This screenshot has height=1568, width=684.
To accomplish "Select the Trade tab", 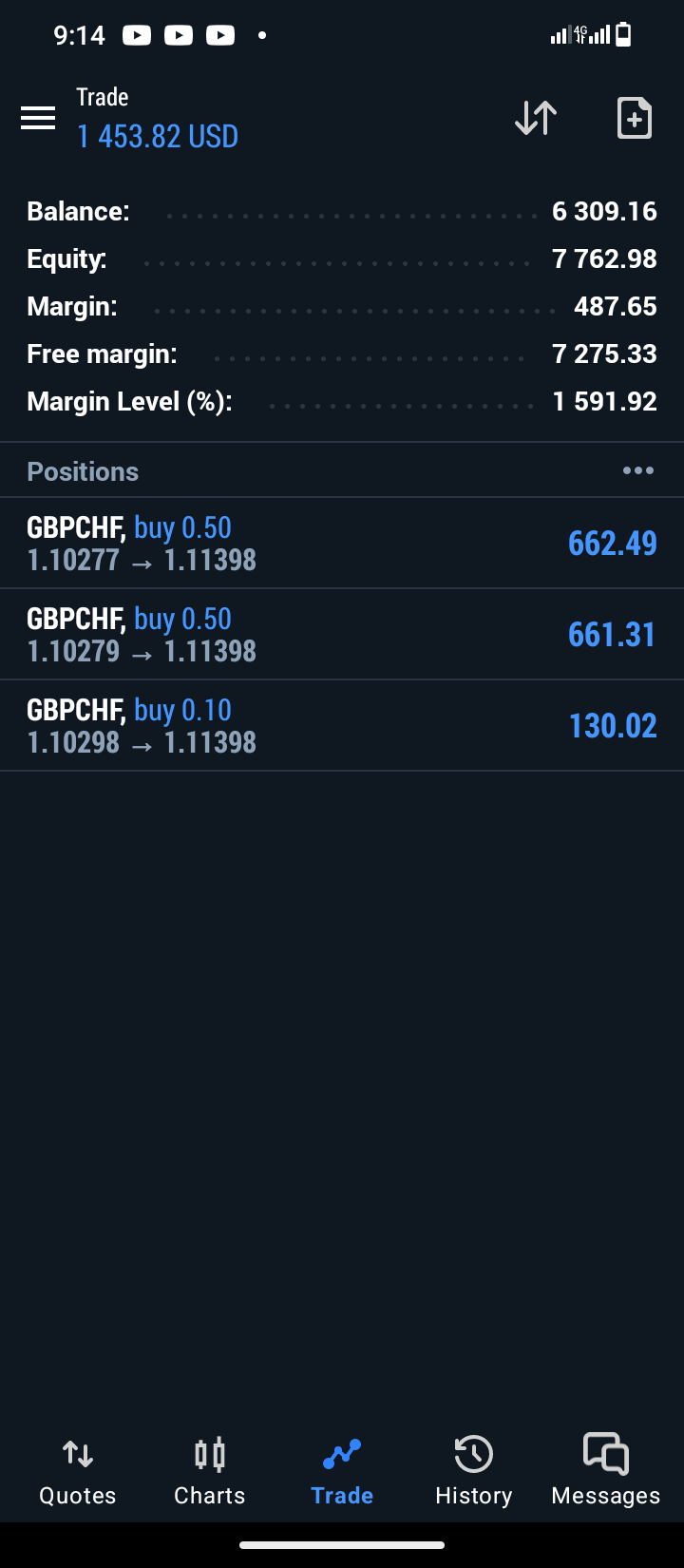I will [342, 1472].
